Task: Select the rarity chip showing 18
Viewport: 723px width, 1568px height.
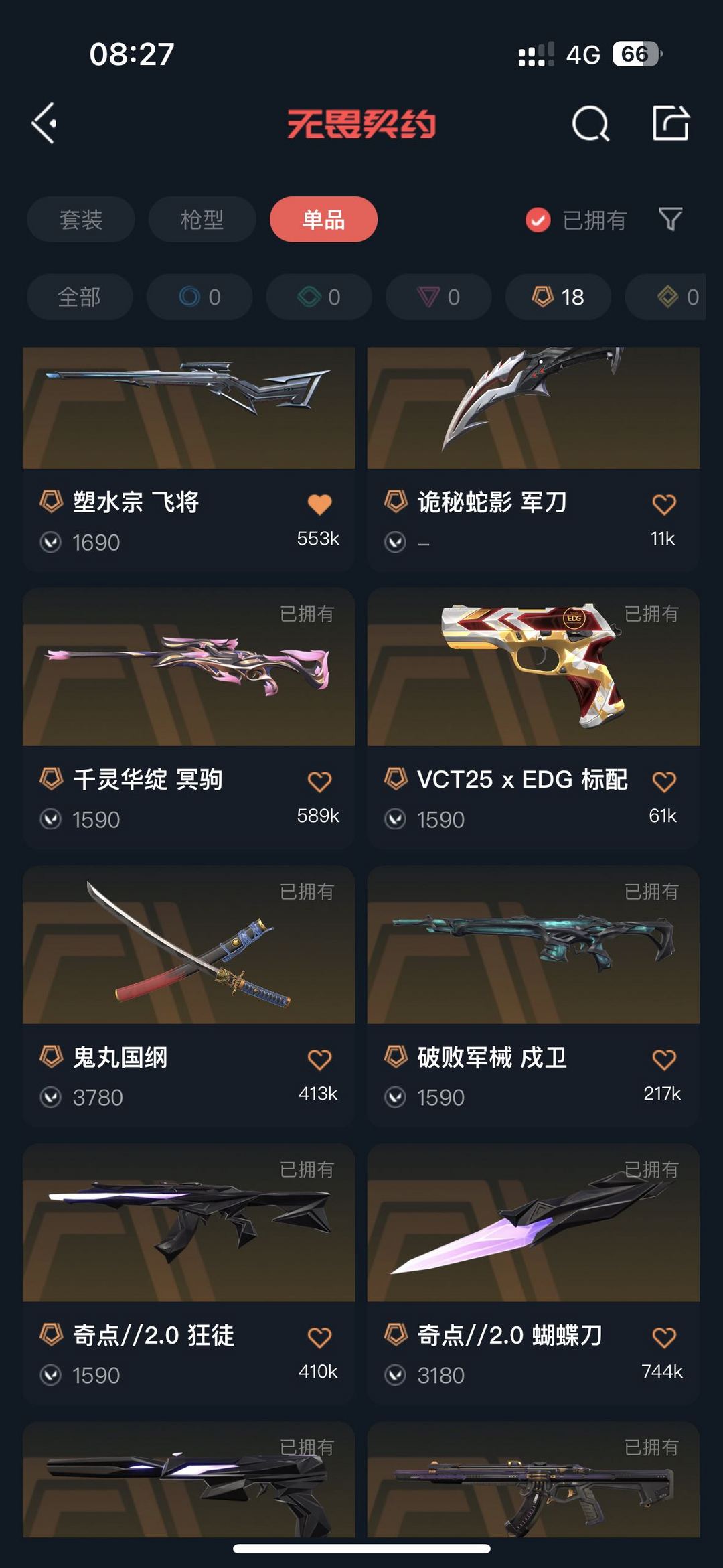Action: [x=558, y=297]
